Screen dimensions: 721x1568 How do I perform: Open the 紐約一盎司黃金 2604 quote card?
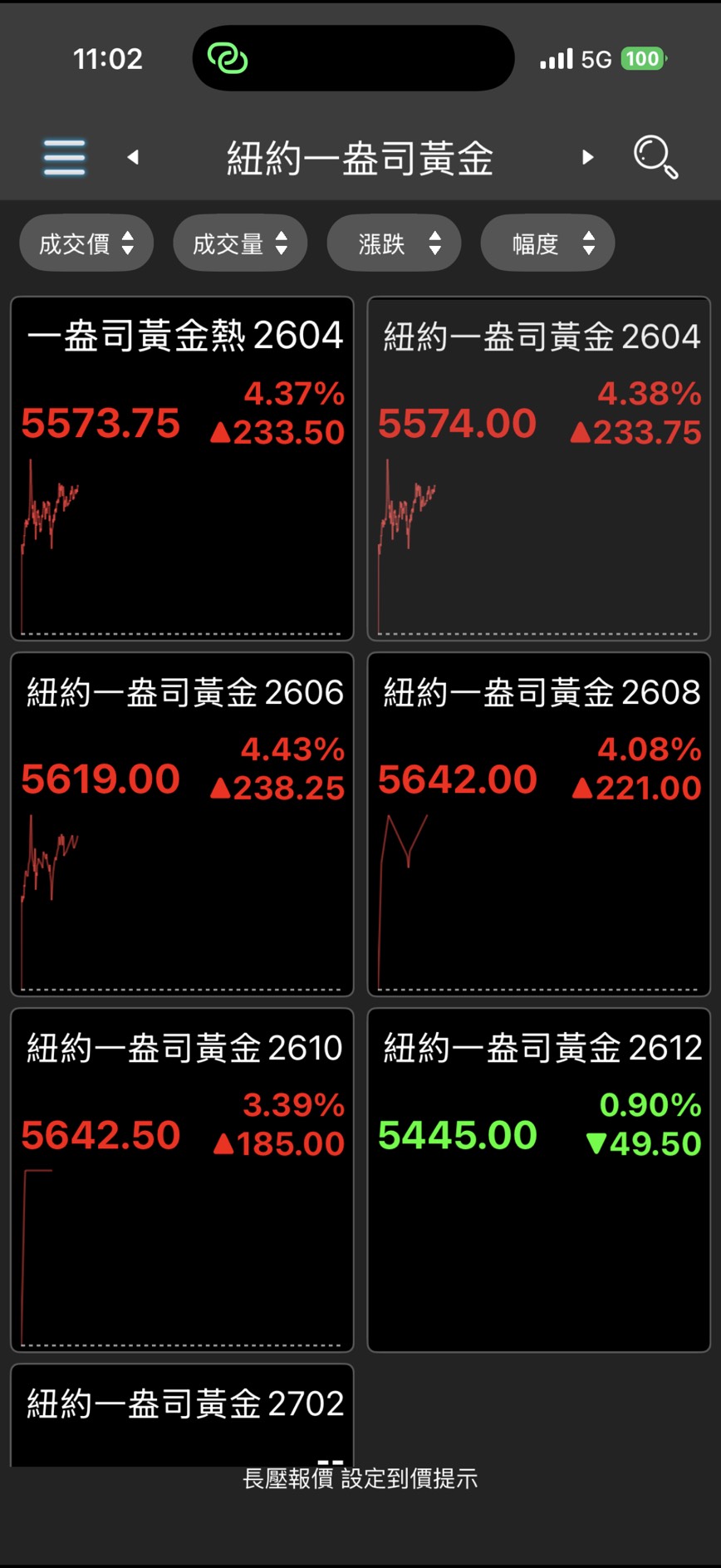click(538, 469)
